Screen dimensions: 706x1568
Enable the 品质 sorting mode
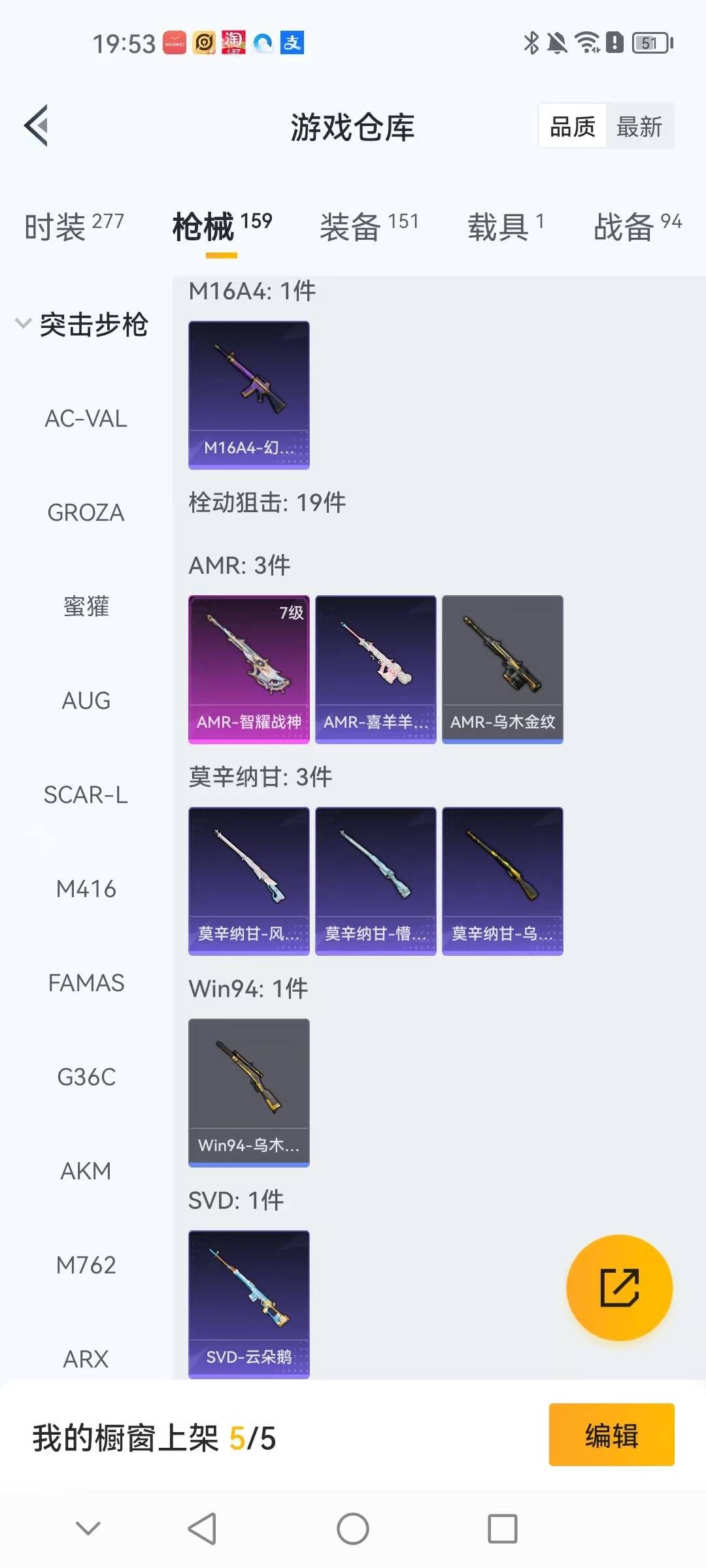[571, 126]
